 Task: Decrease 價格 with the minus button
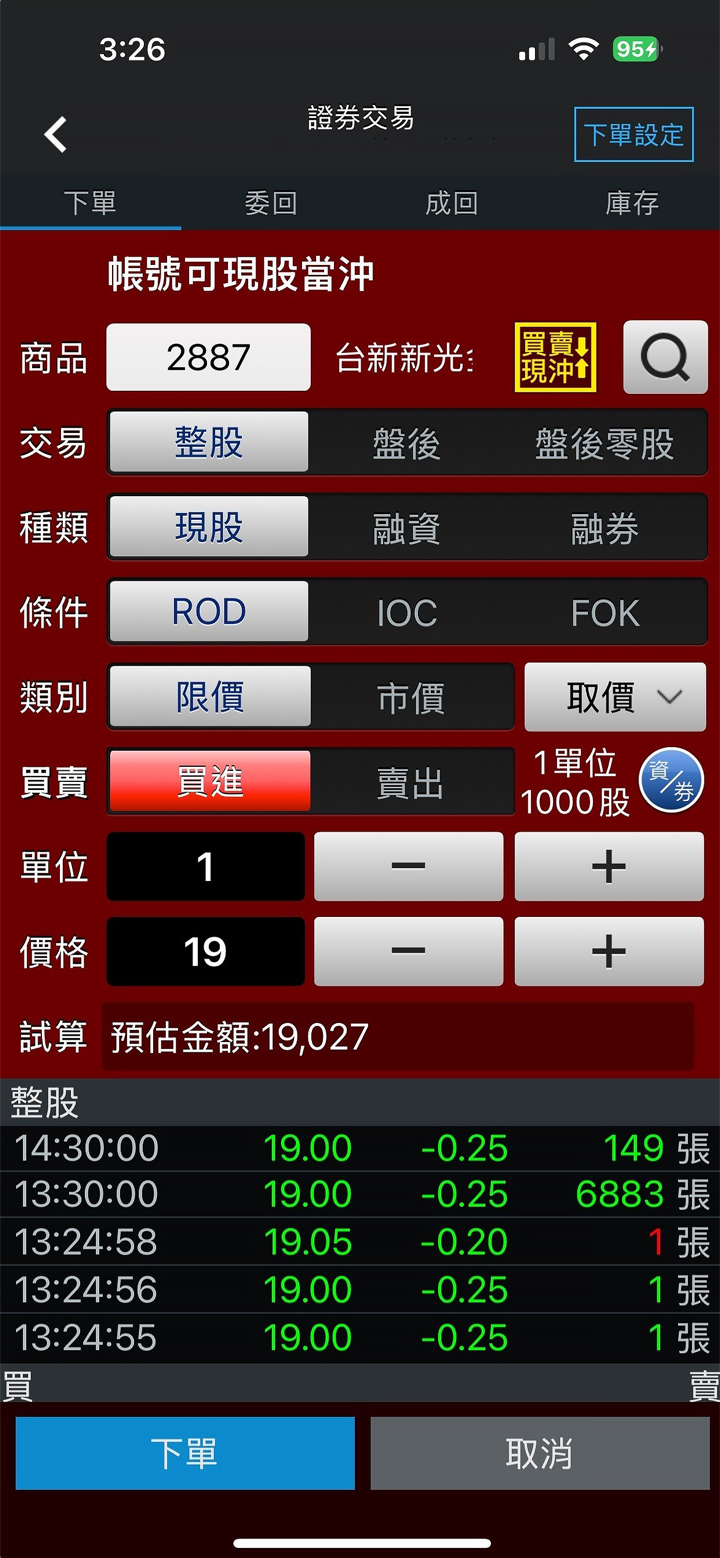pyautogui.click(x=408, y=952)
